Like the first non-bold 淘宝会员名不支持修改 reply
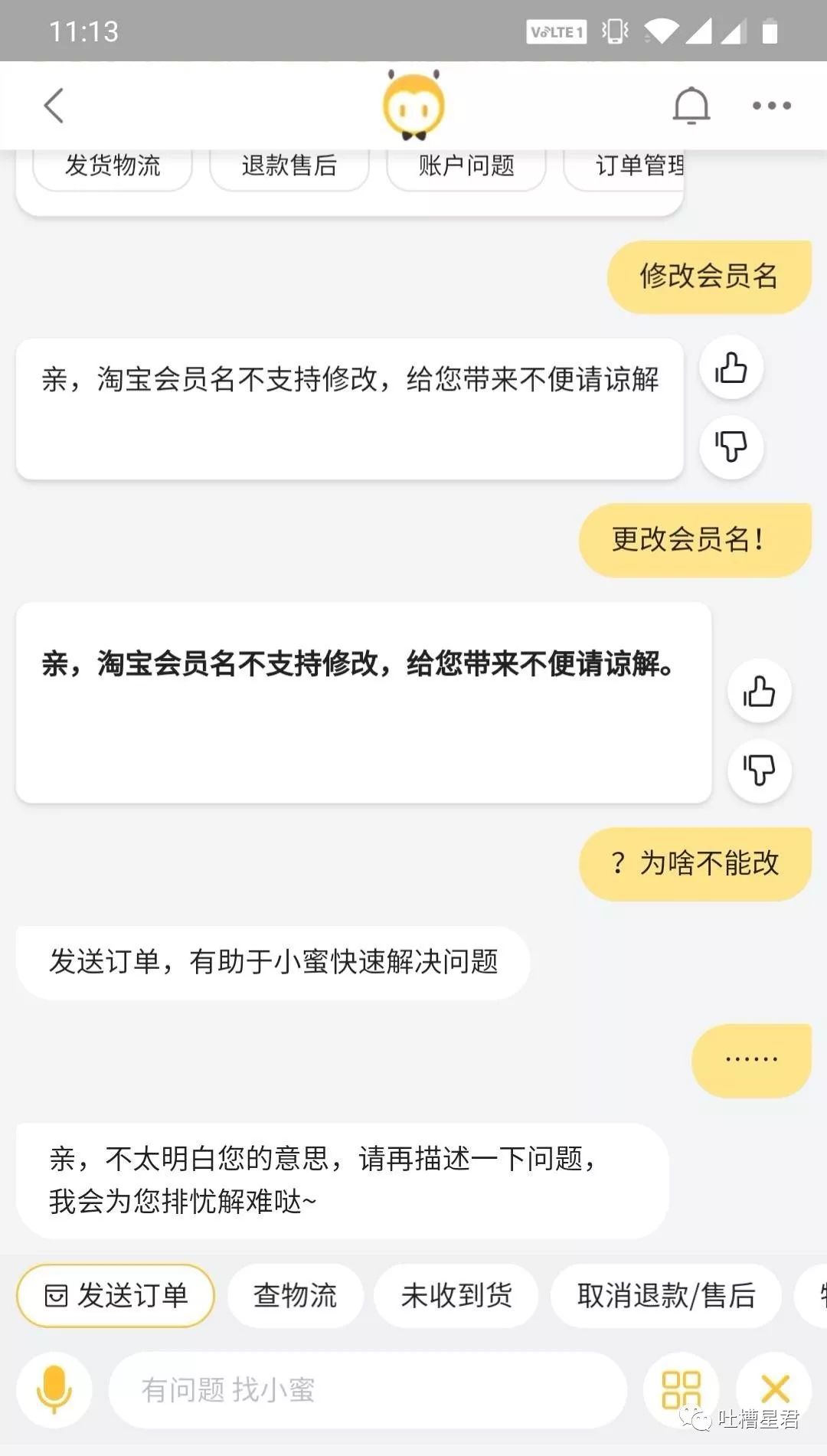 coord(731,368)
